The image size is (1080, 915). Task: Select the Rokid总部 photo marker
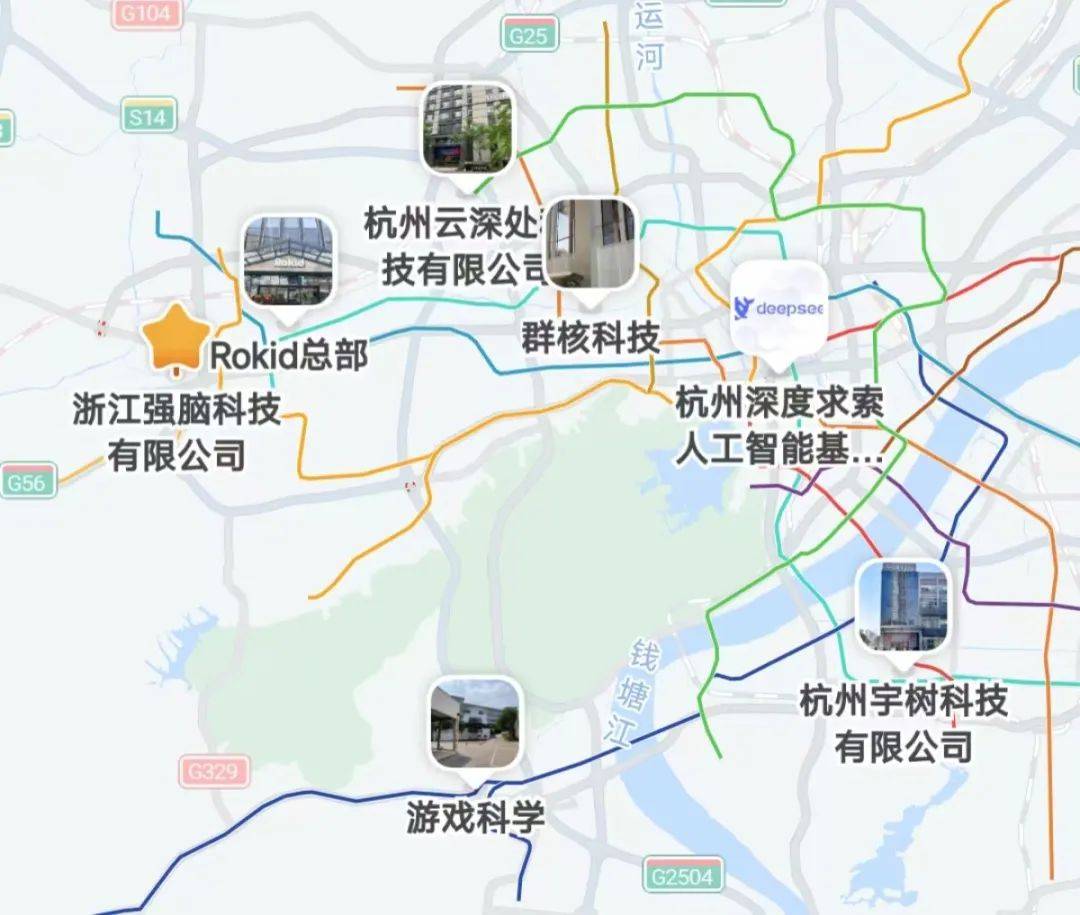(x=288, y=261)
